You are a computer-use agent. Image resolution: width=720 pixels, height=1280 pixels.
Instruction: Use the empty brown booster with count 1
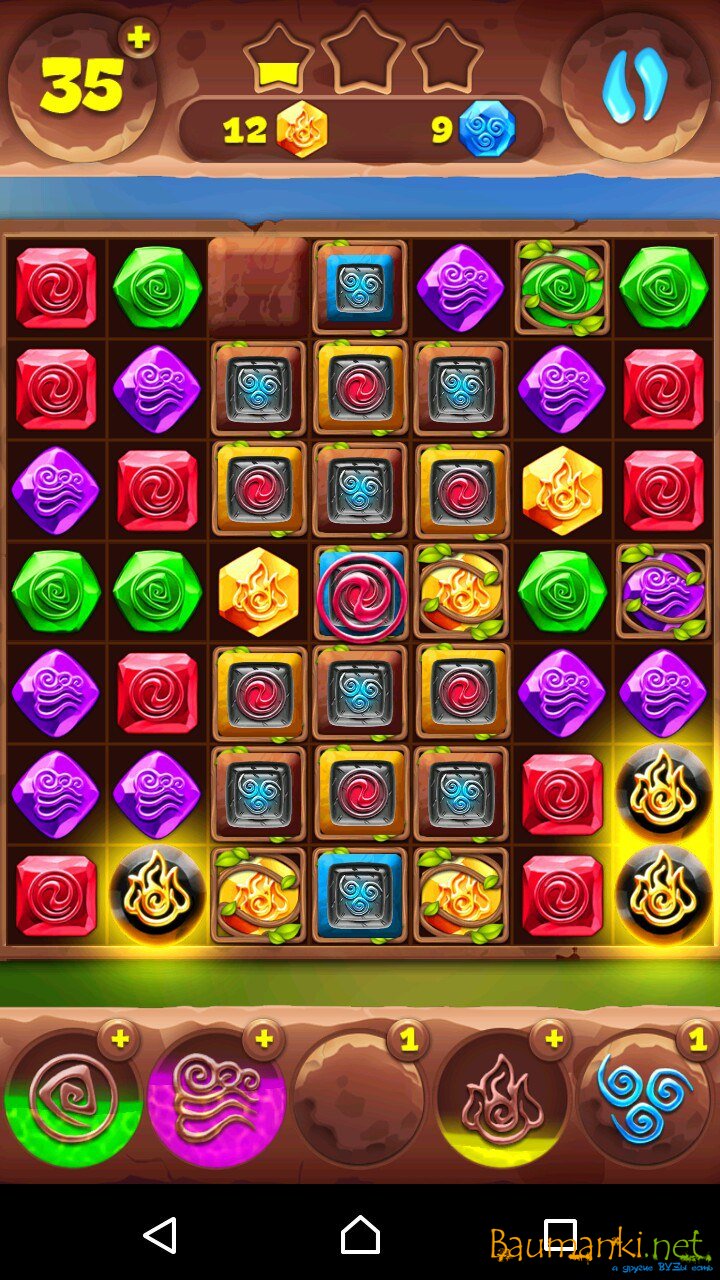358,1100
